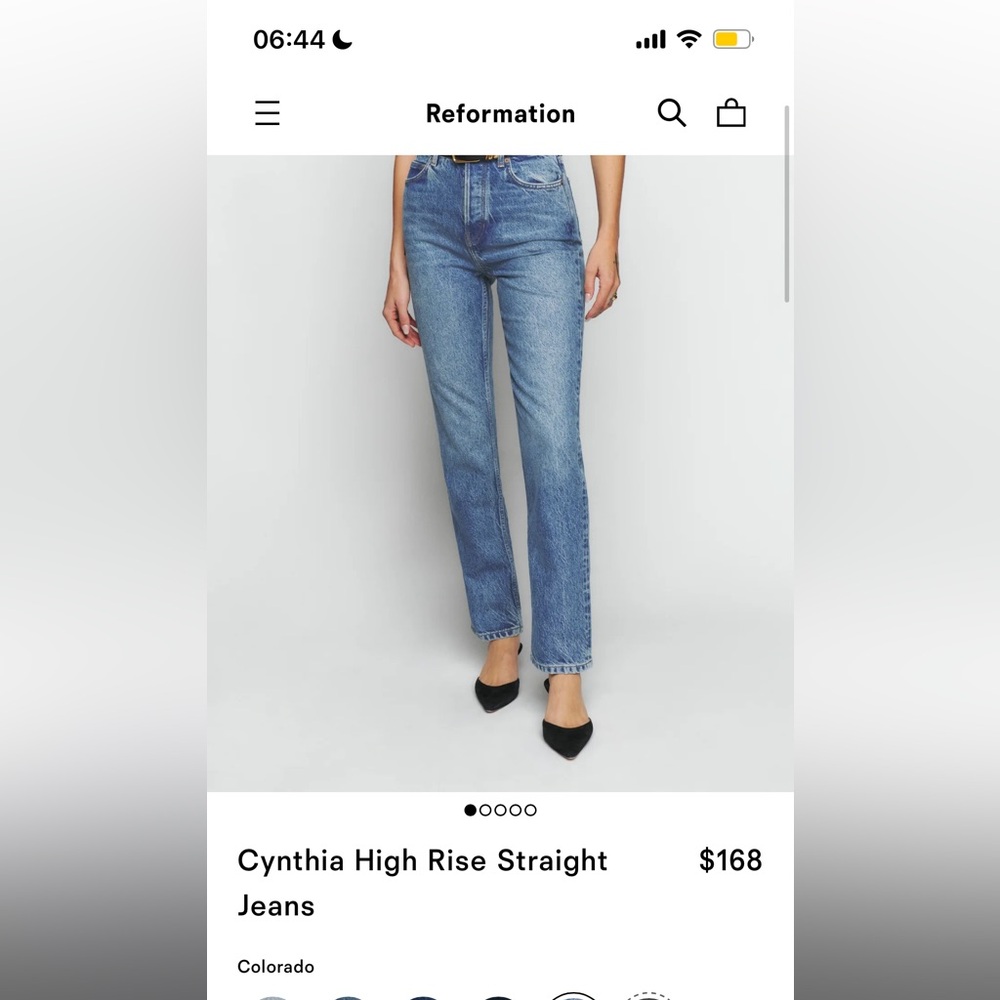The image size is (1000, 1000).
Task: Open the hamburger menu
Action: coord(267,113)
